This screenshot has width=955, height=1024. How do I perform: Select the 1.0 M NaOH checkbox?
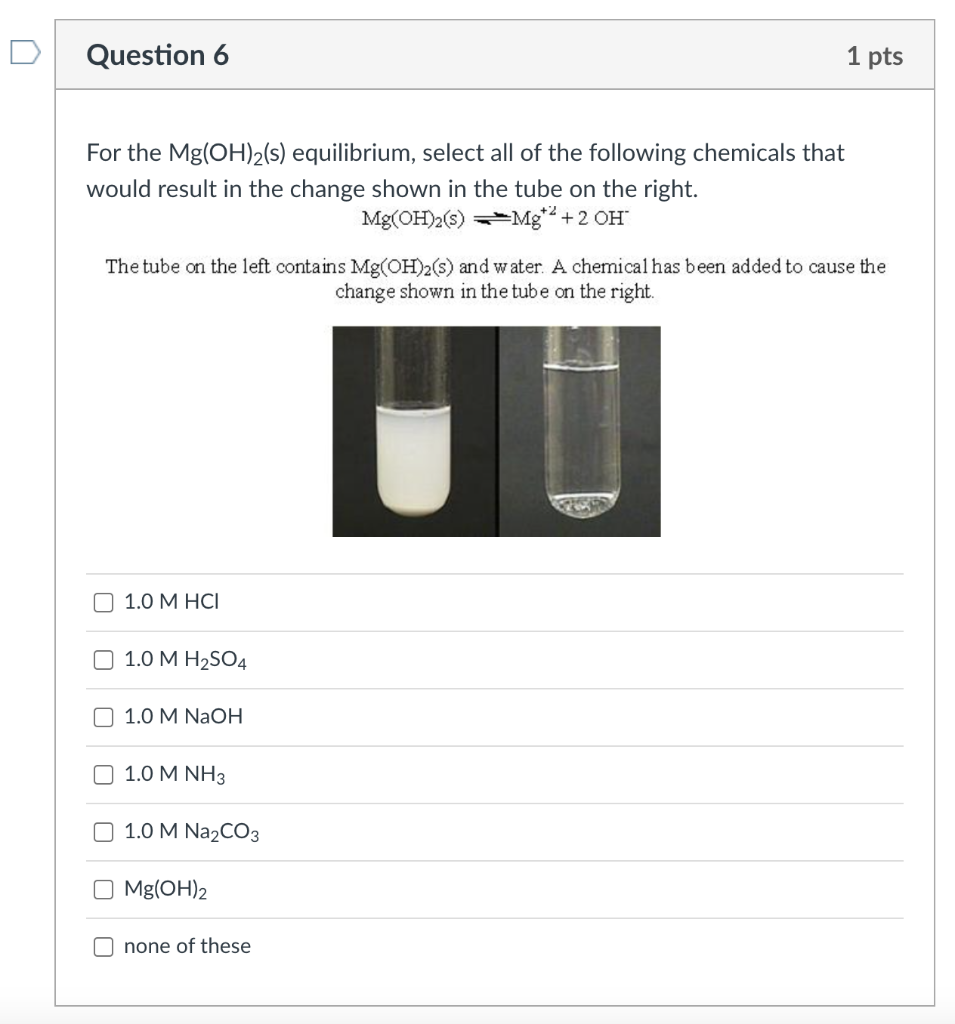[x=103, y=716]
